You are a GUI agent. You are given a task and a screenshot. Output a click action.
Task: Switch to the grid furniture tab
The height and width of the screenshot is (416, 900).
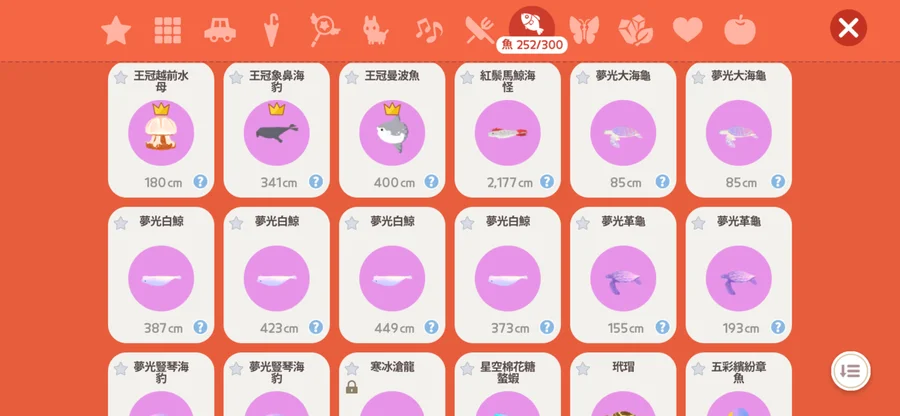(168, 30)
